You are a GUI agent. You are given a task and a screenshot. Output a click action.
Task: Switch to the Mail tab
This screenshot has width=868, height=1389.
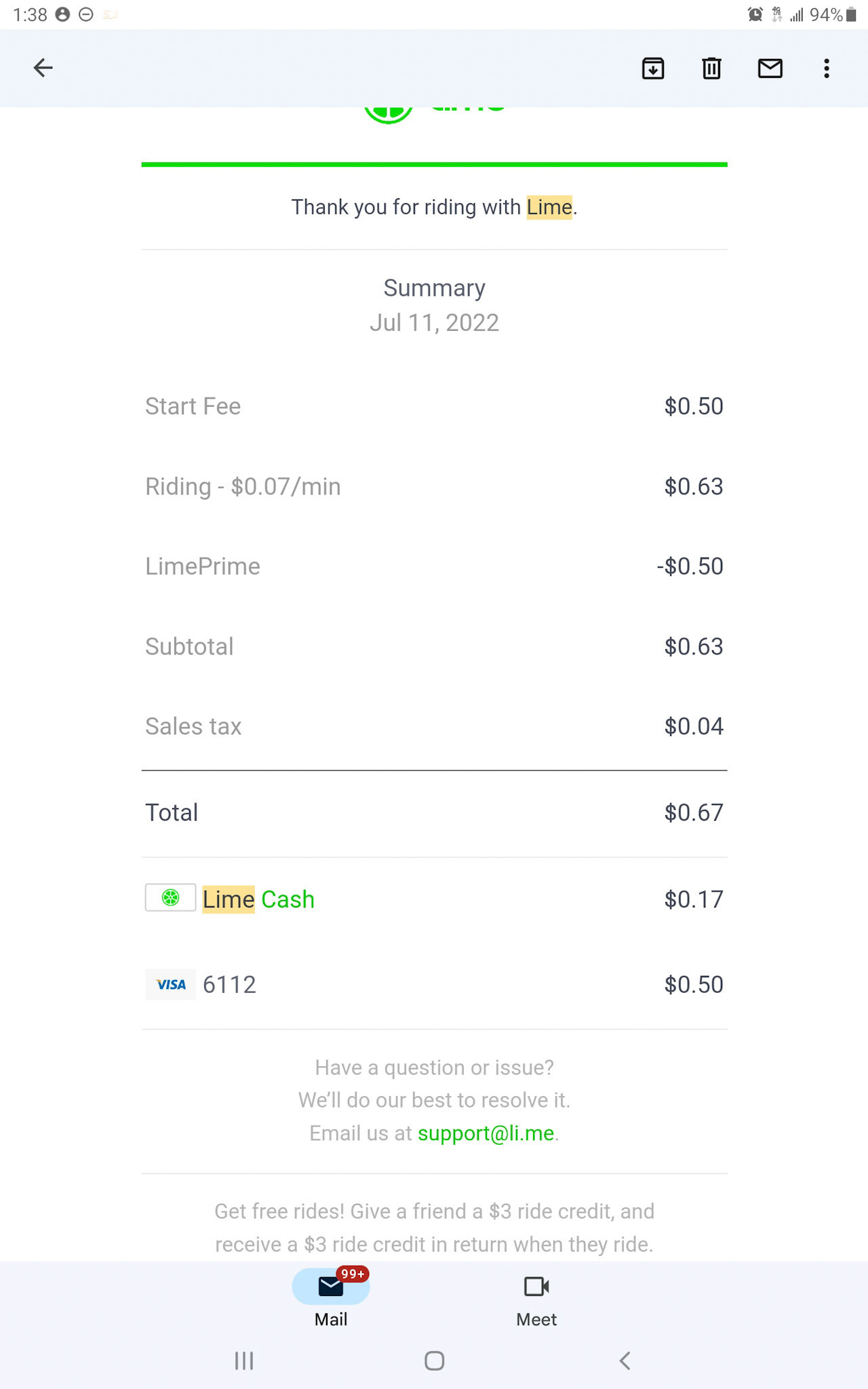pyautogui.click(x=331, y=1299)
